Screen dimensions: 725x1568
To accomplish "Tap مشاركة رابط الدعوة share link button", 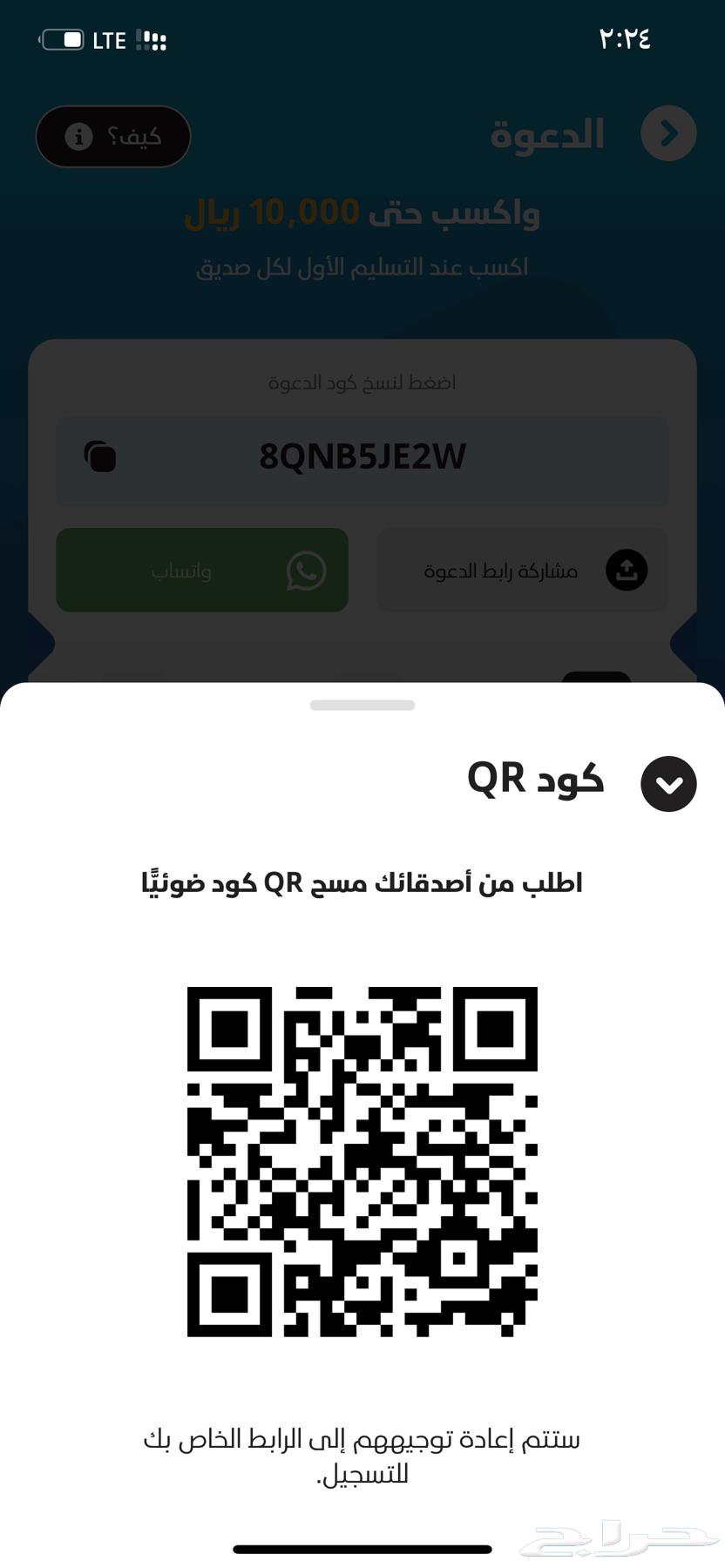I will [522, 571].
